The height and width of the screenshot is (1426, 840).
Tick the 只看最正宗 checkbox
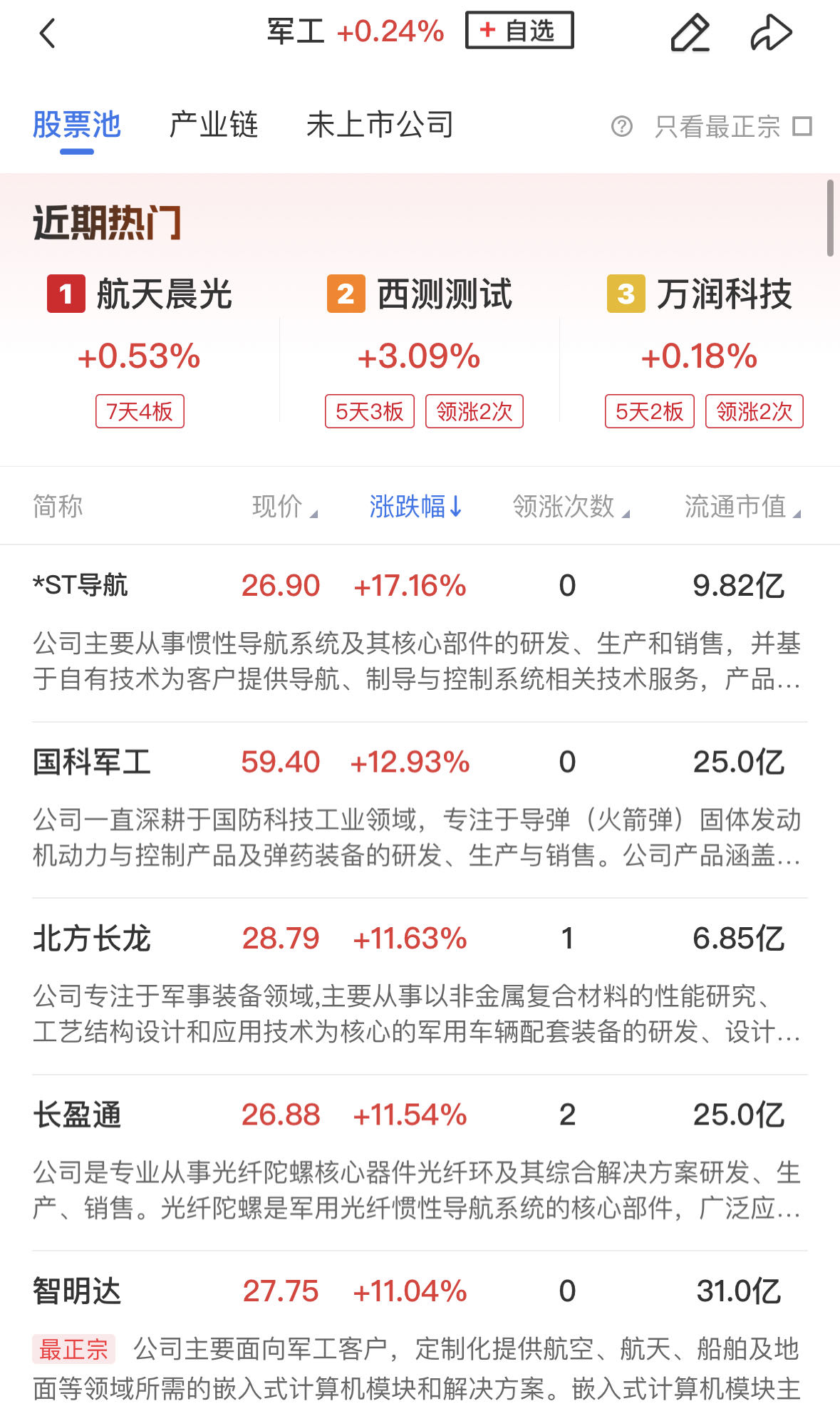click(x=803, y=127)
